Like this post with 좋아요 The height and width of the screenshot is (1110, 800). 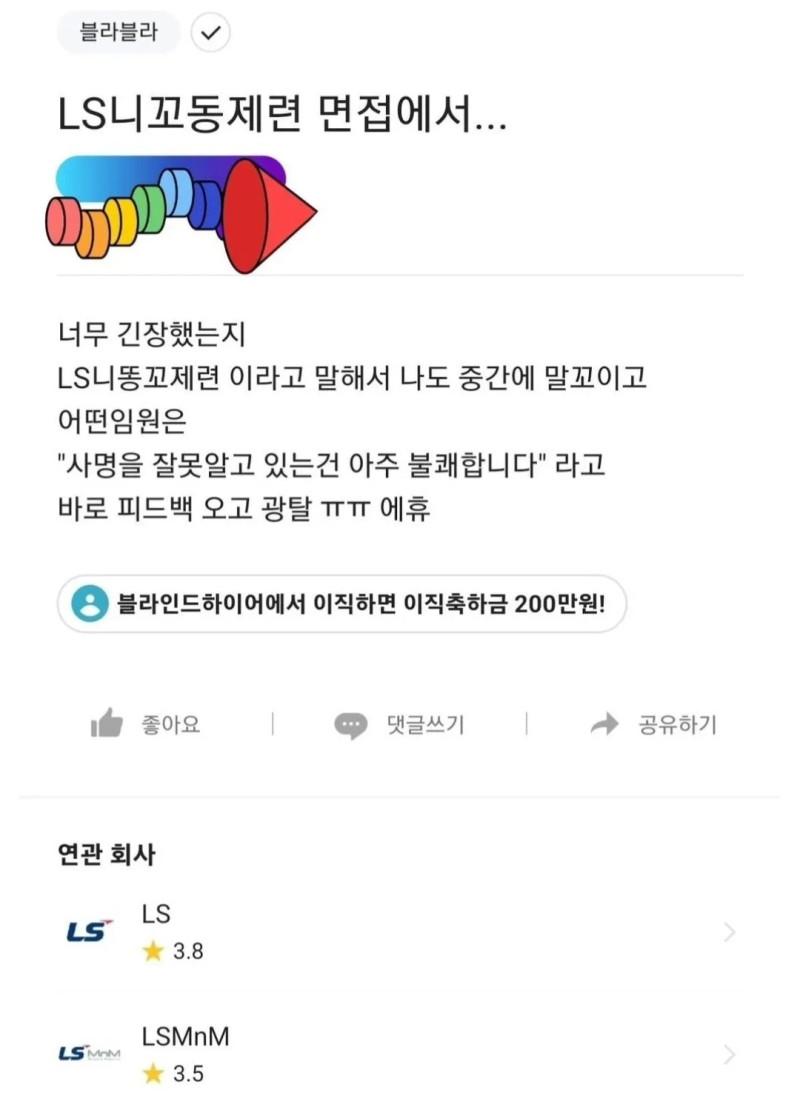coord(146,725)
